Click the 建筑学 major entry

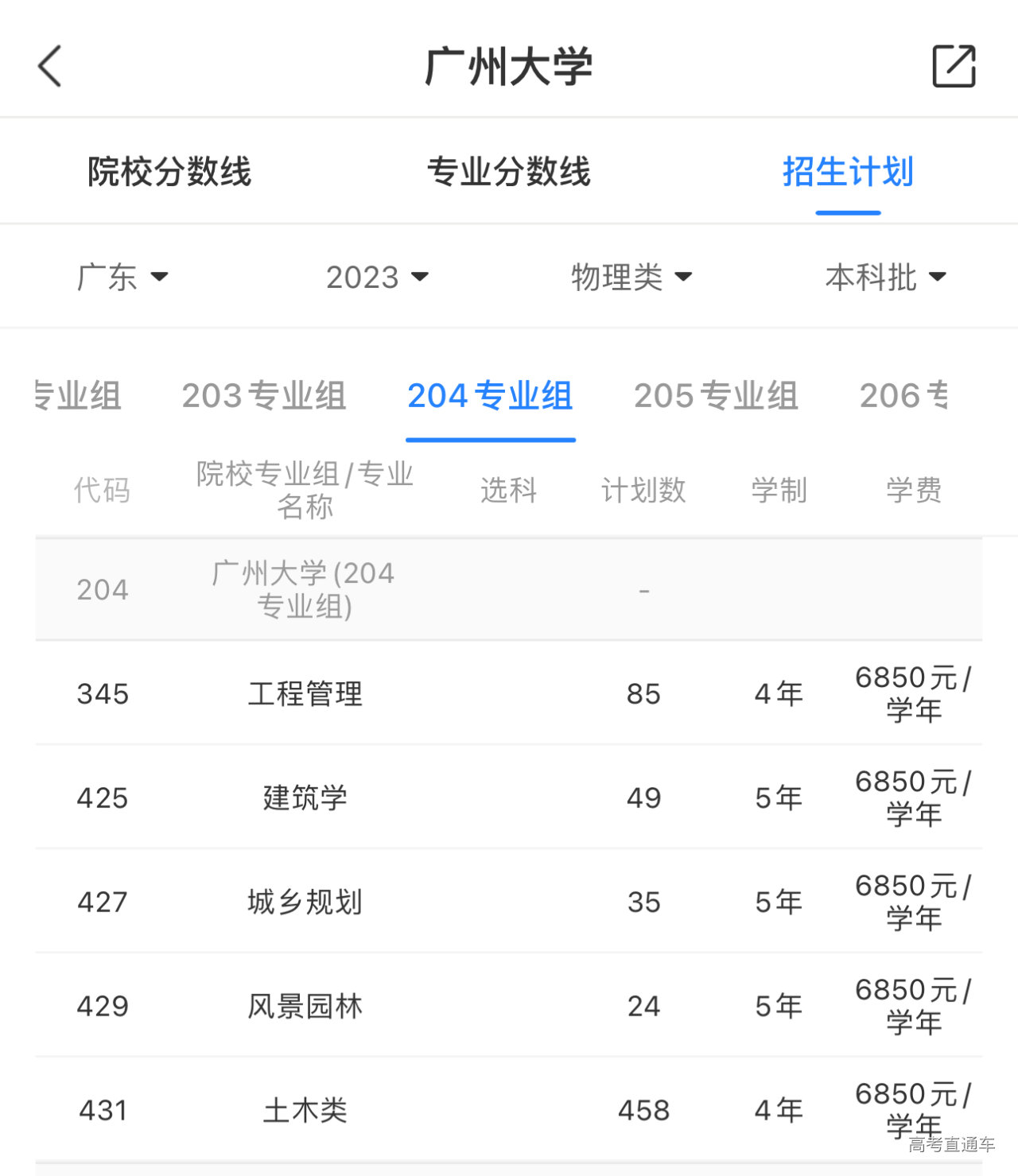click(x=305, y=798)
